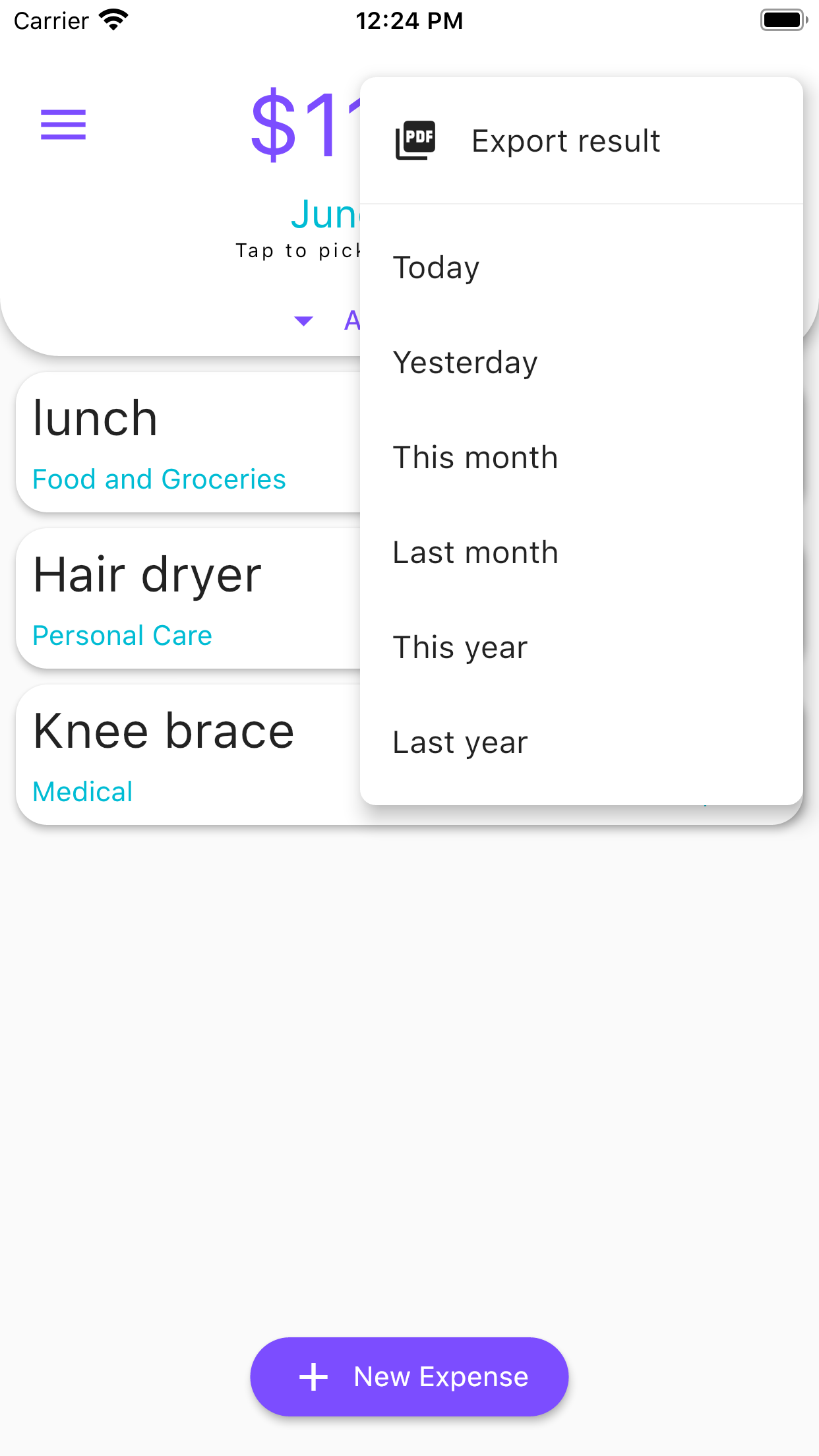Image resolution: width=819 pixels, height=1456 pixels.
Task: Choose Yesterday from the menu
Action: pyautogui.click(x=465, y=363)
